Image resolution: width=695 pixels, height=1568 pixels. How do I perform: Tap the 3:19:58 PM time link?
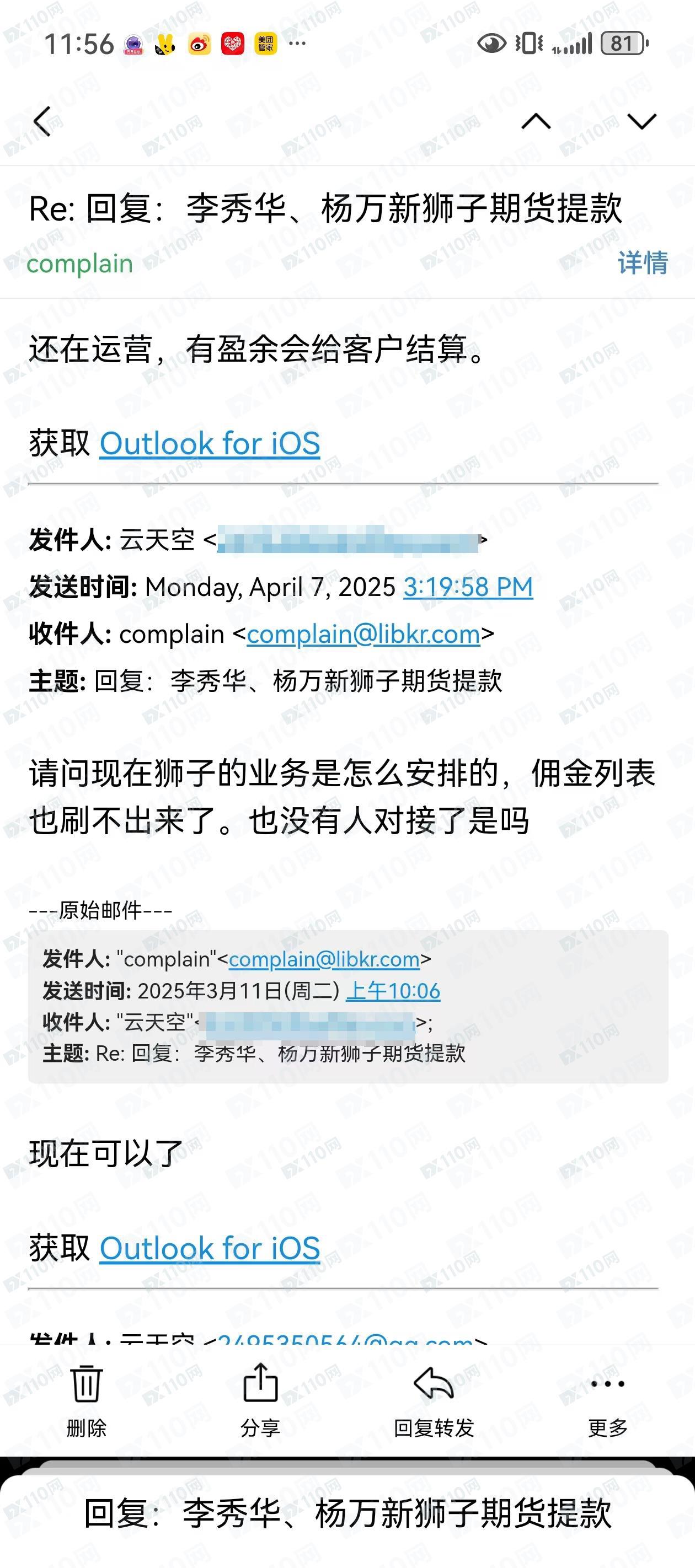468,587
